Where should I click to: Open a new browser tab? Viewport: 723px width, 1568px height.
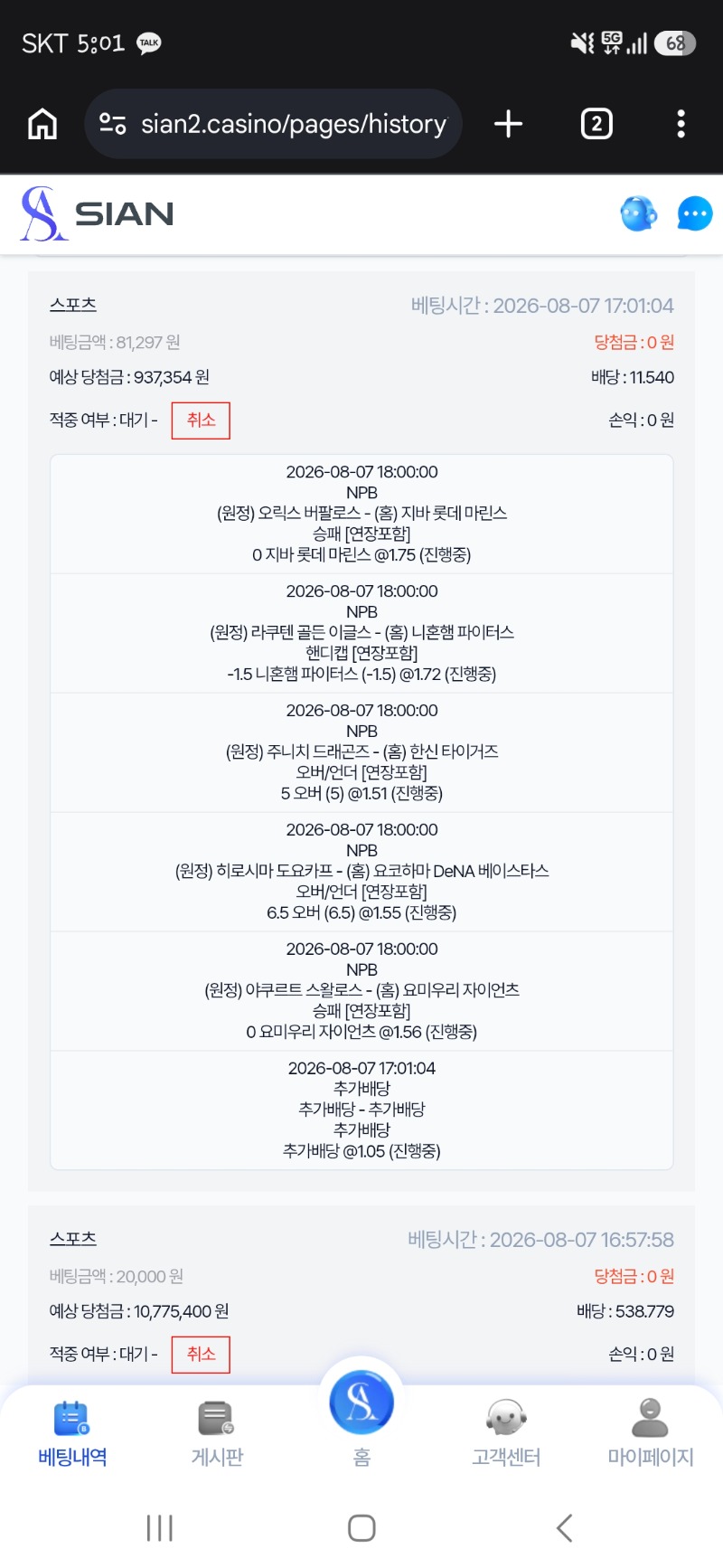coord(509,124)
